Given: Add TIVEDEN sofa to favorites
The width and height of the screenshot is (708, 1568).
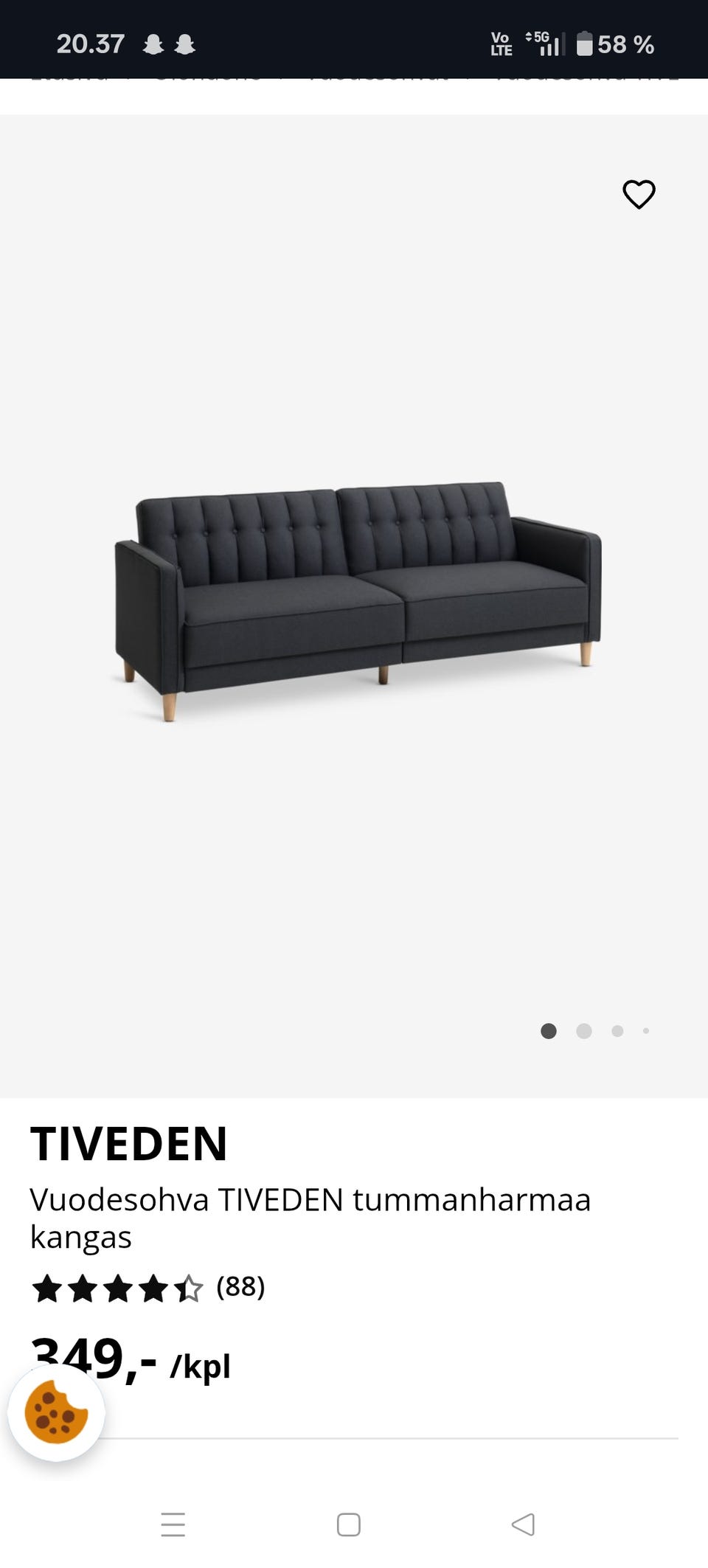Looking at the screenshot, I should [639, 195].
